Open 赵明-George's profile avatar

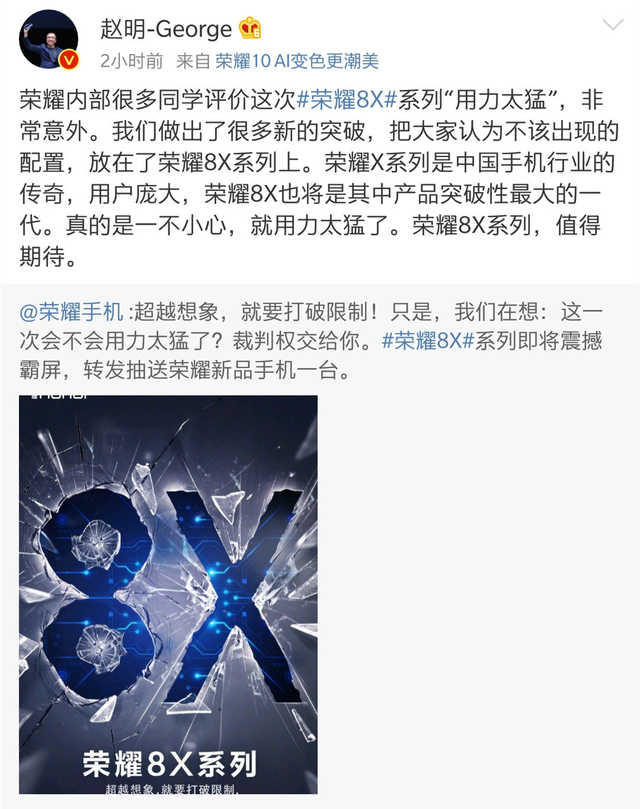(49, 39)
